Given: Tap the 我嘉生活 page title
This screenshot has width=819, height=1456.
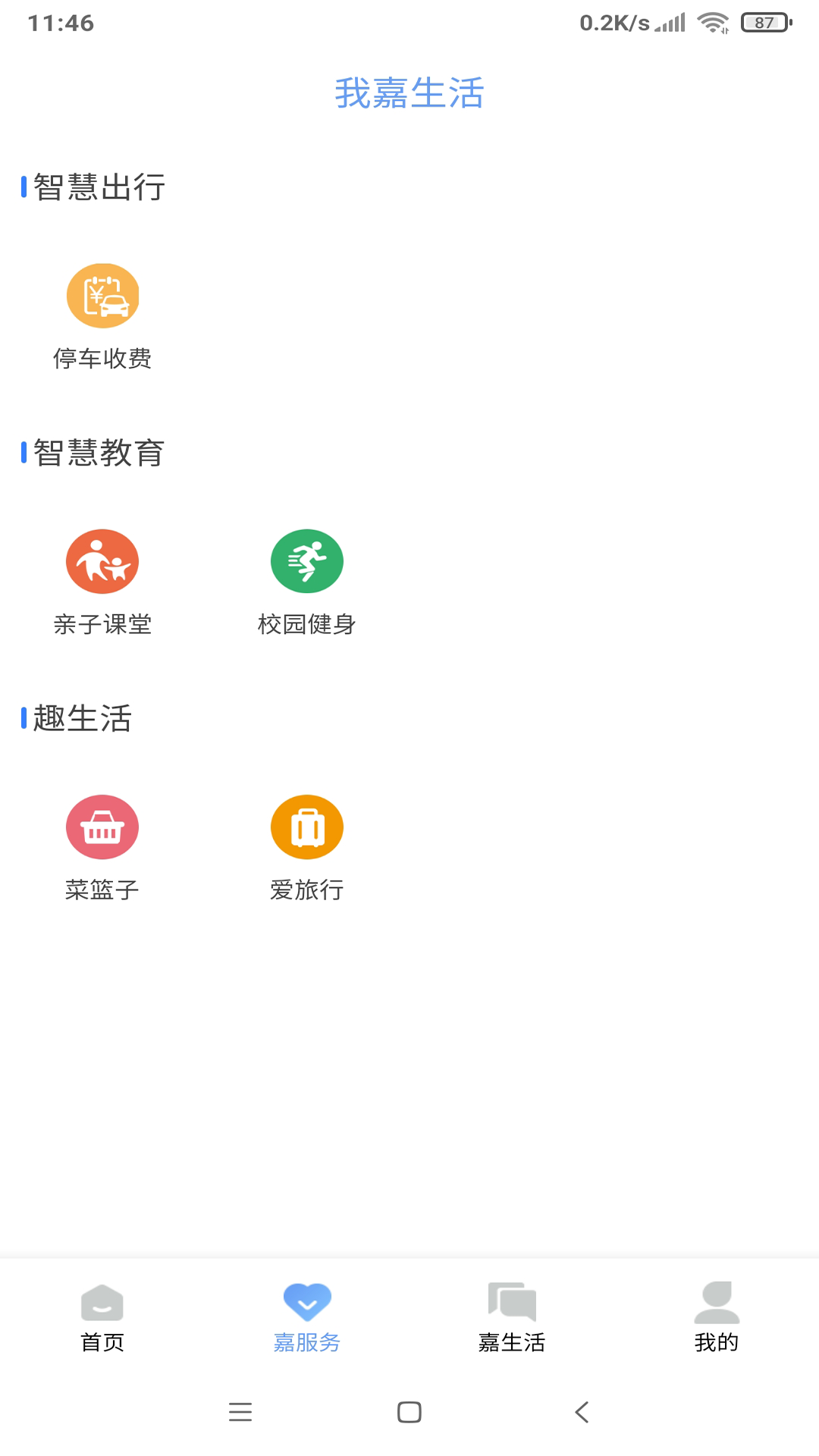Looking at the screenshot, I should coord(409,93).
